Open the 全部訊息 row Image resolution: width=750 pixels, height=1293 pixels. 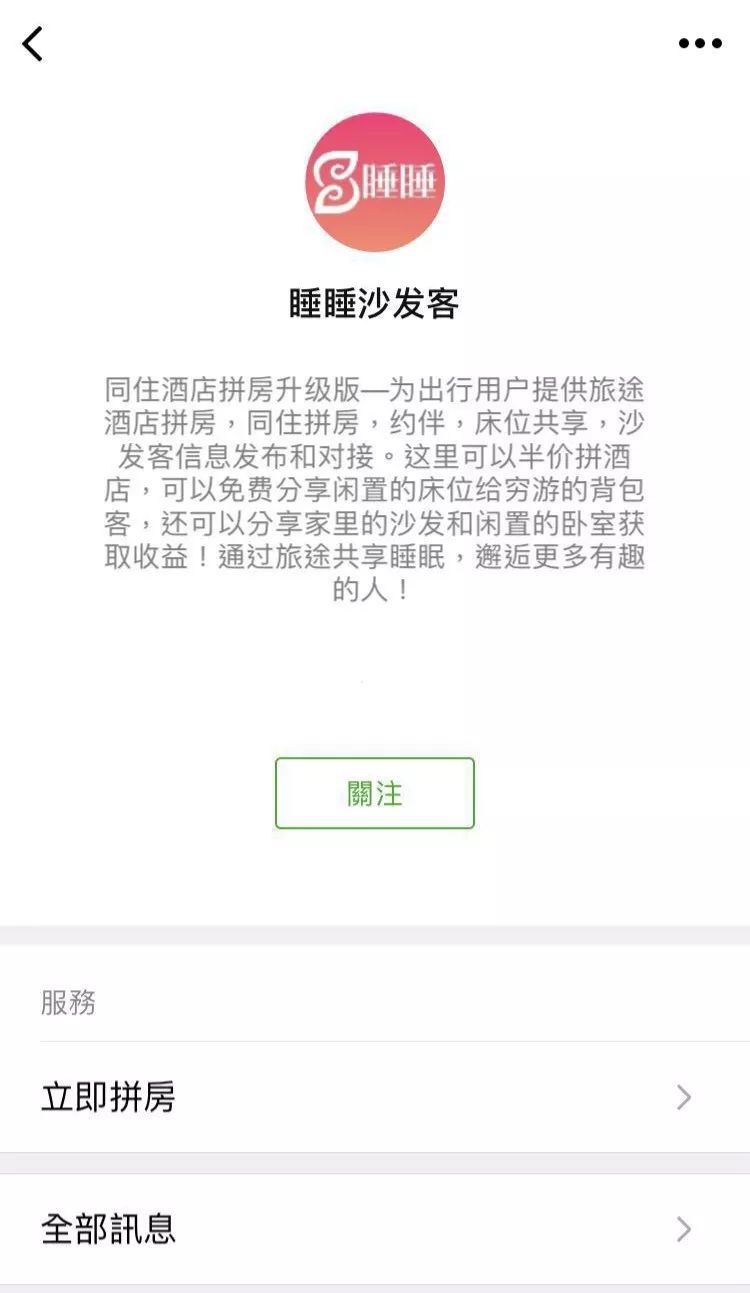pyautogui.click(x=375, y=1229)
